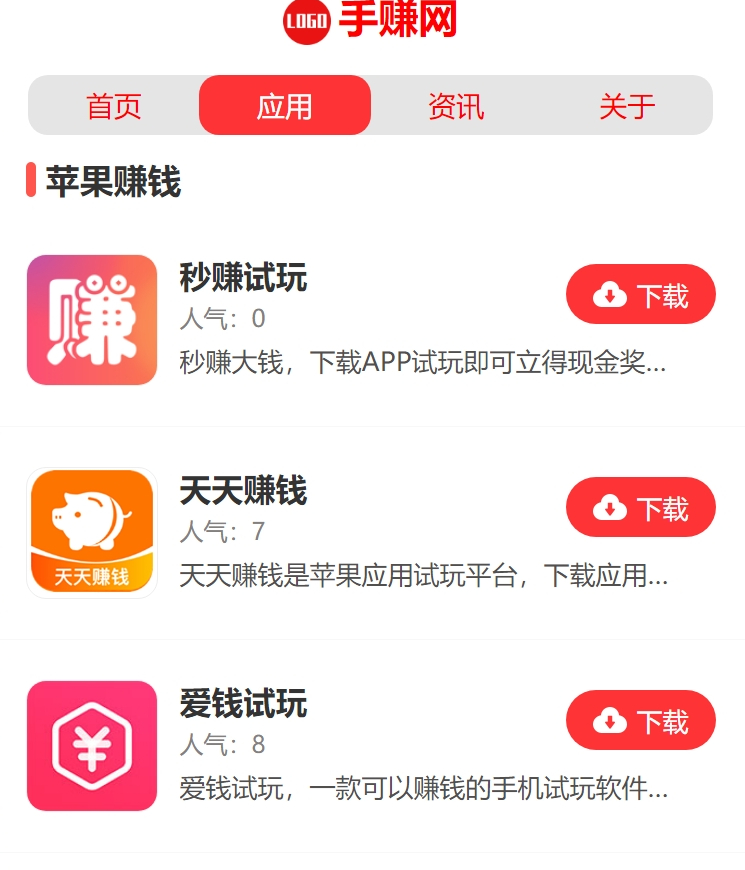This screenshot has height=870, width=745.
Task: Click the cloud download icon for 爱钱试玩
Action: point(610,720)
